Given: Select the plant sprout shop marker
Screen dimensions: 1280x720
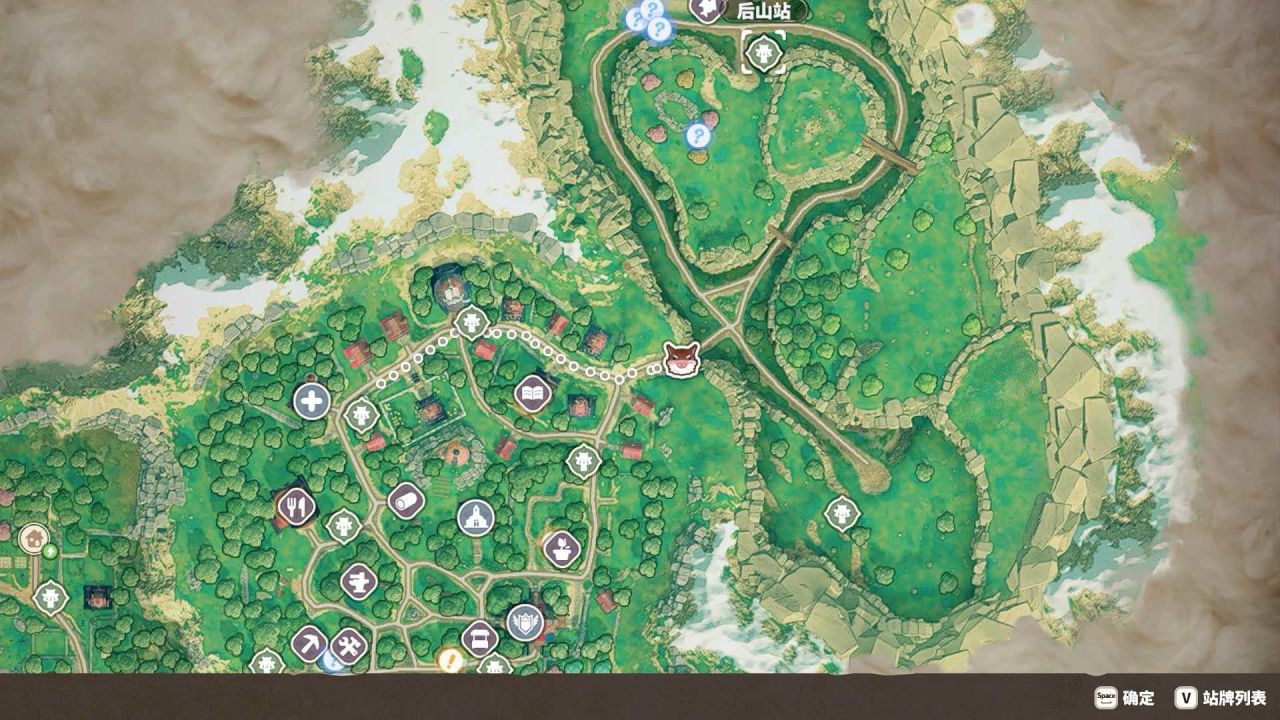Looking at the screenshot, I should click(562, 549).
